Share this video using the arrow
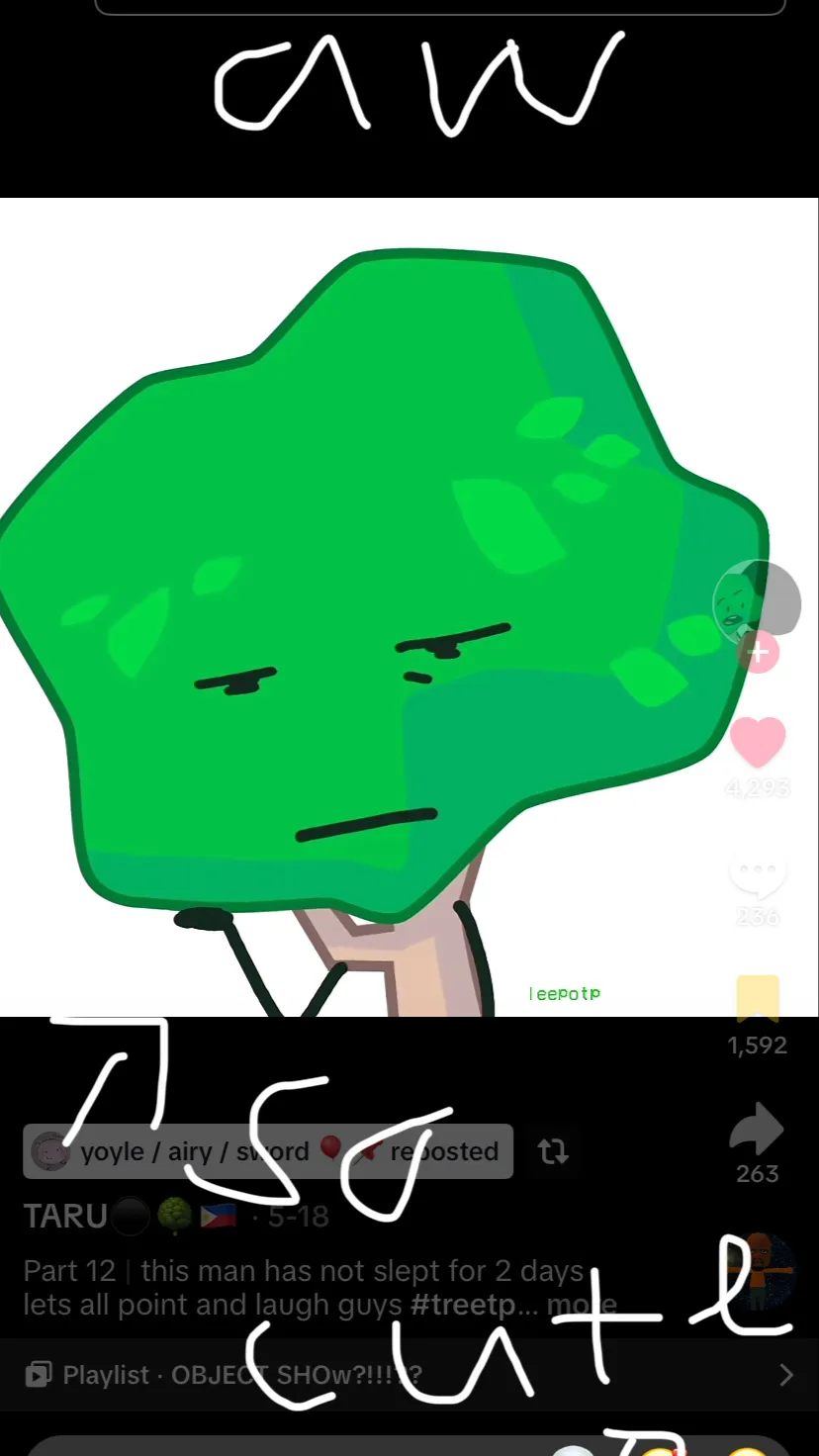 pos(758,1130)
